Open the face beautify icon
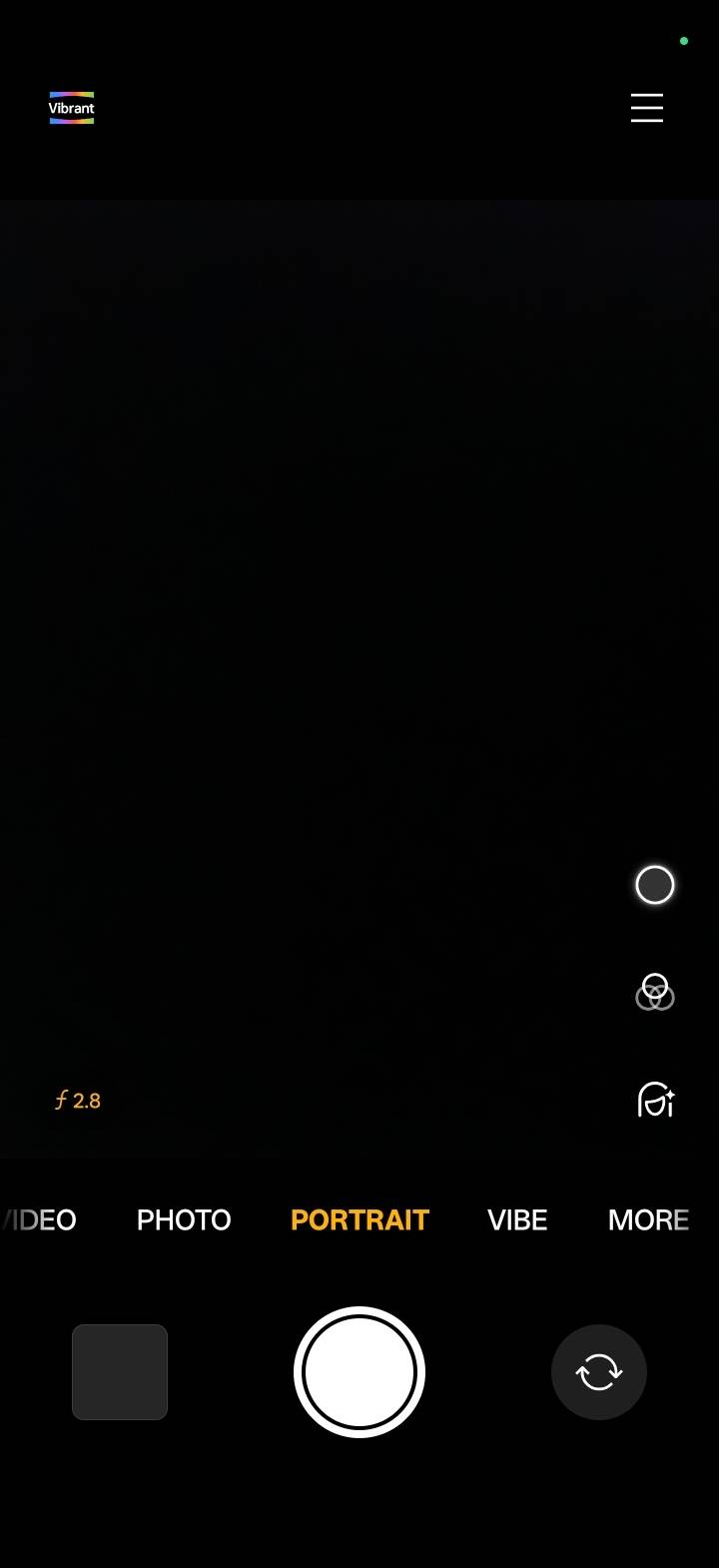 (655, 1100)
